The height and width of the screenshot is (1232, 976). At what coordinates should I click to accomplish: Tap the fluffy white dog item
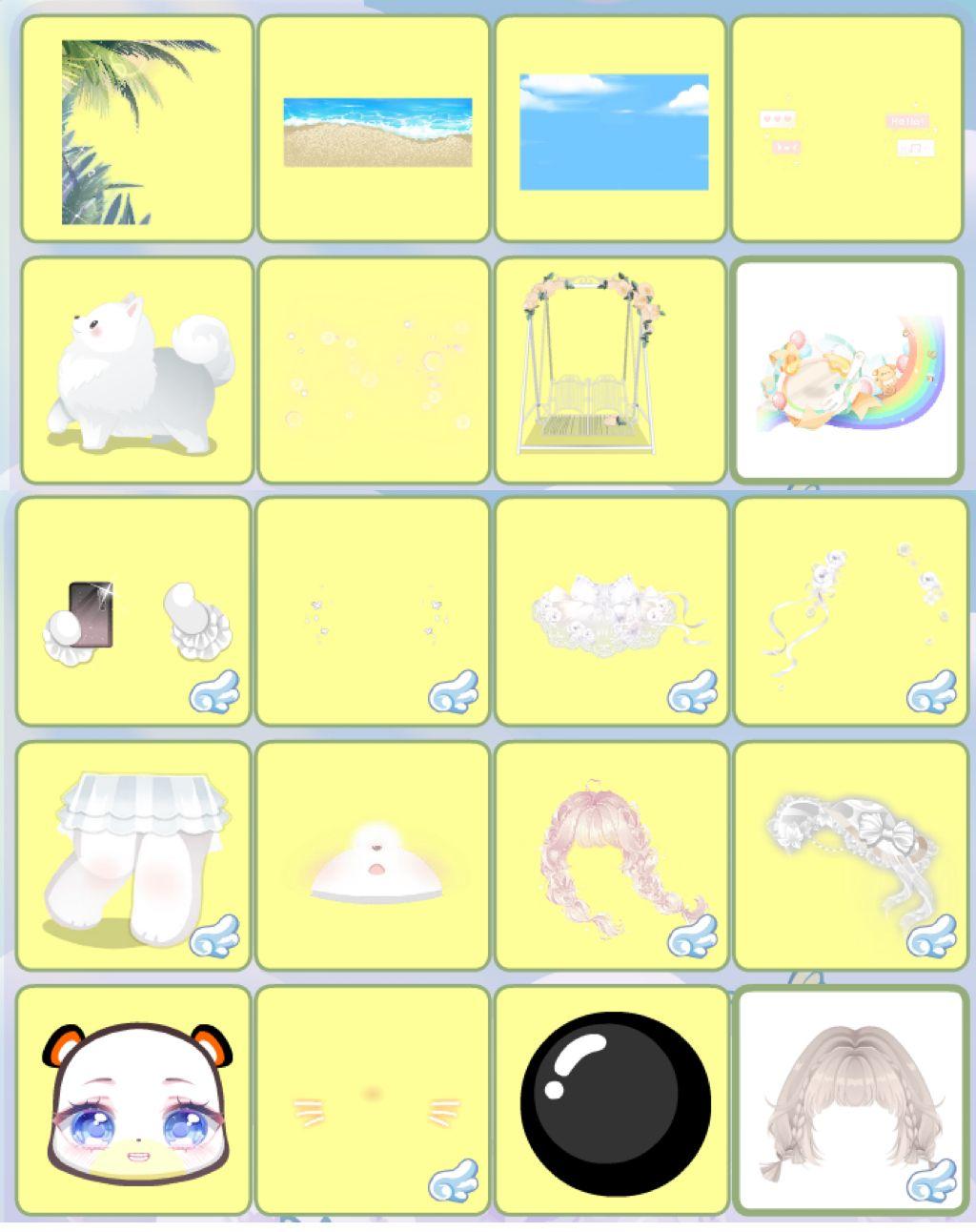(137, 370)
